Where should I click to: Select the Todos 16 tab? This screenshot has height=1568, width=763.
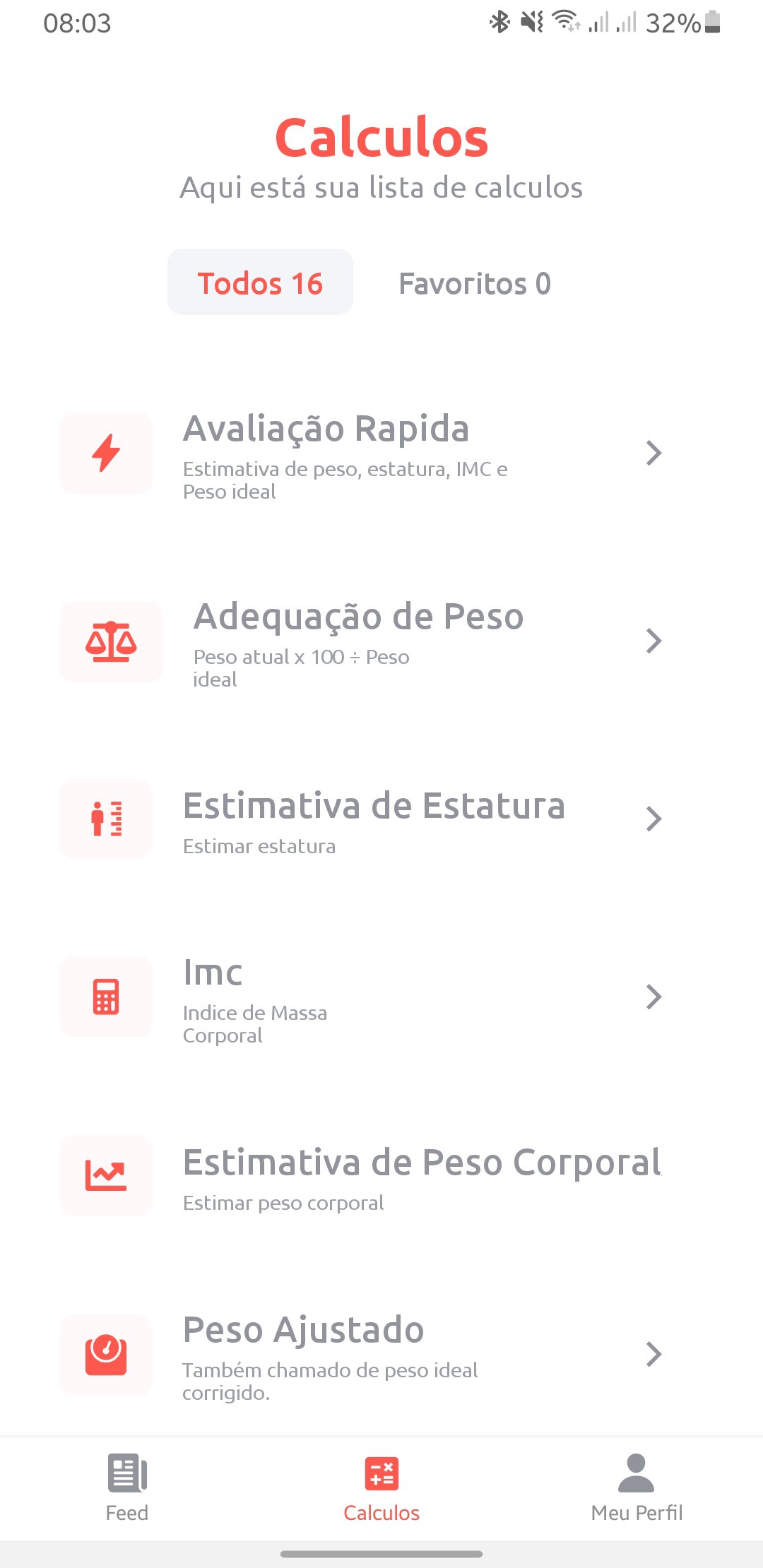tap(260, 283)
